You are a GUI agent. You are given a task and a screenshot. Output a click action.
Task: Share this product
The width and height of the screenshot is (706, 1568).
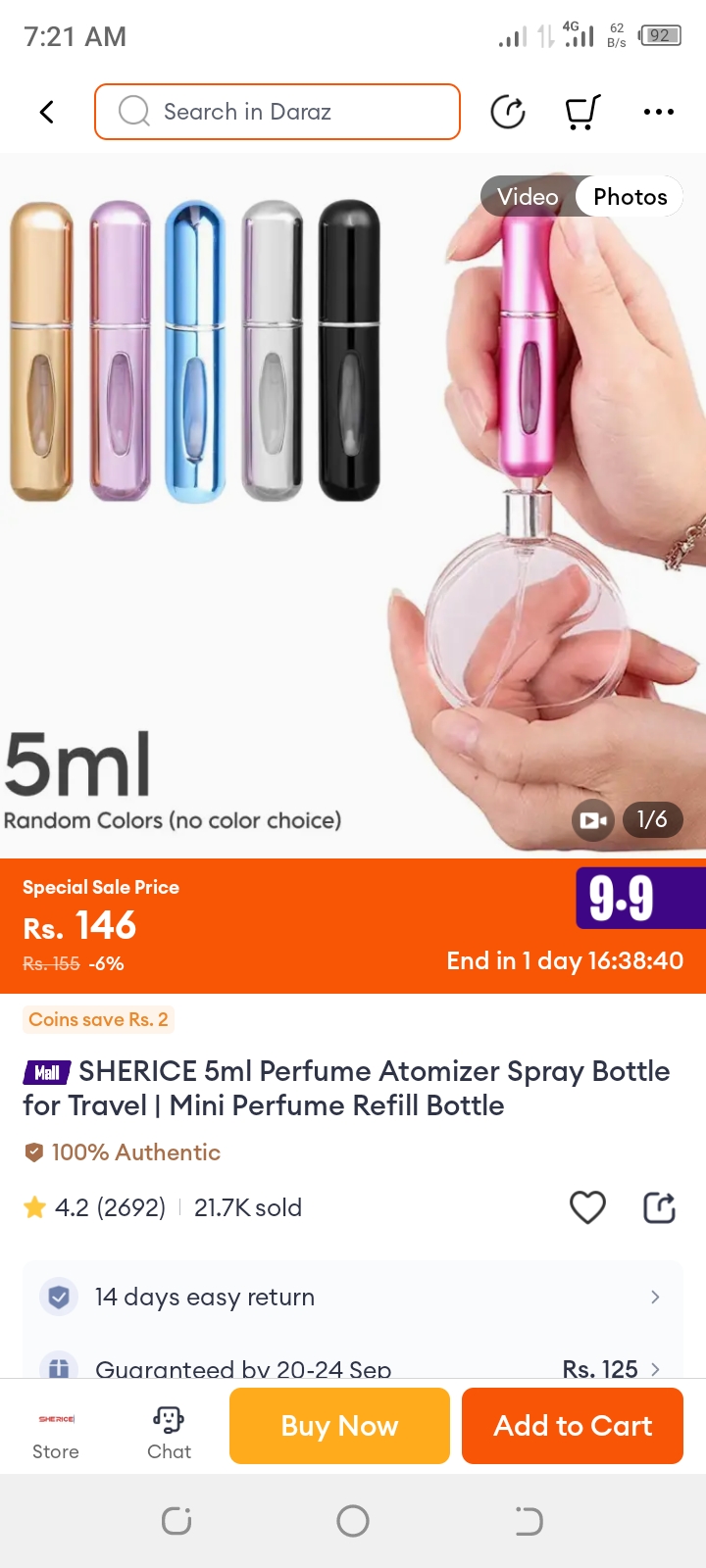pyautogui.click(x=659, y=1207)
